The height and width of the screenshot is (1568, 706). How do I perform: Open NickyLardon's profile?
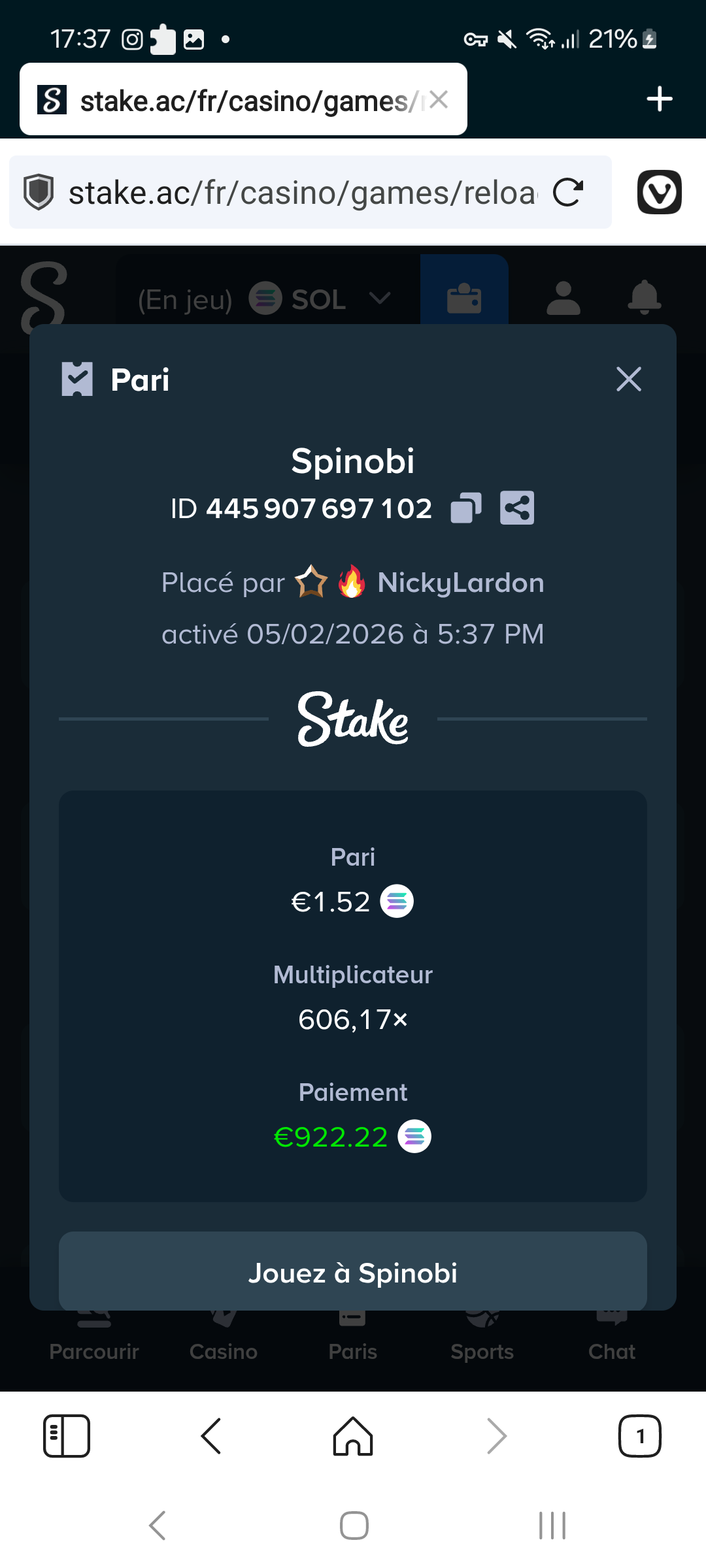tap(460, 583)
